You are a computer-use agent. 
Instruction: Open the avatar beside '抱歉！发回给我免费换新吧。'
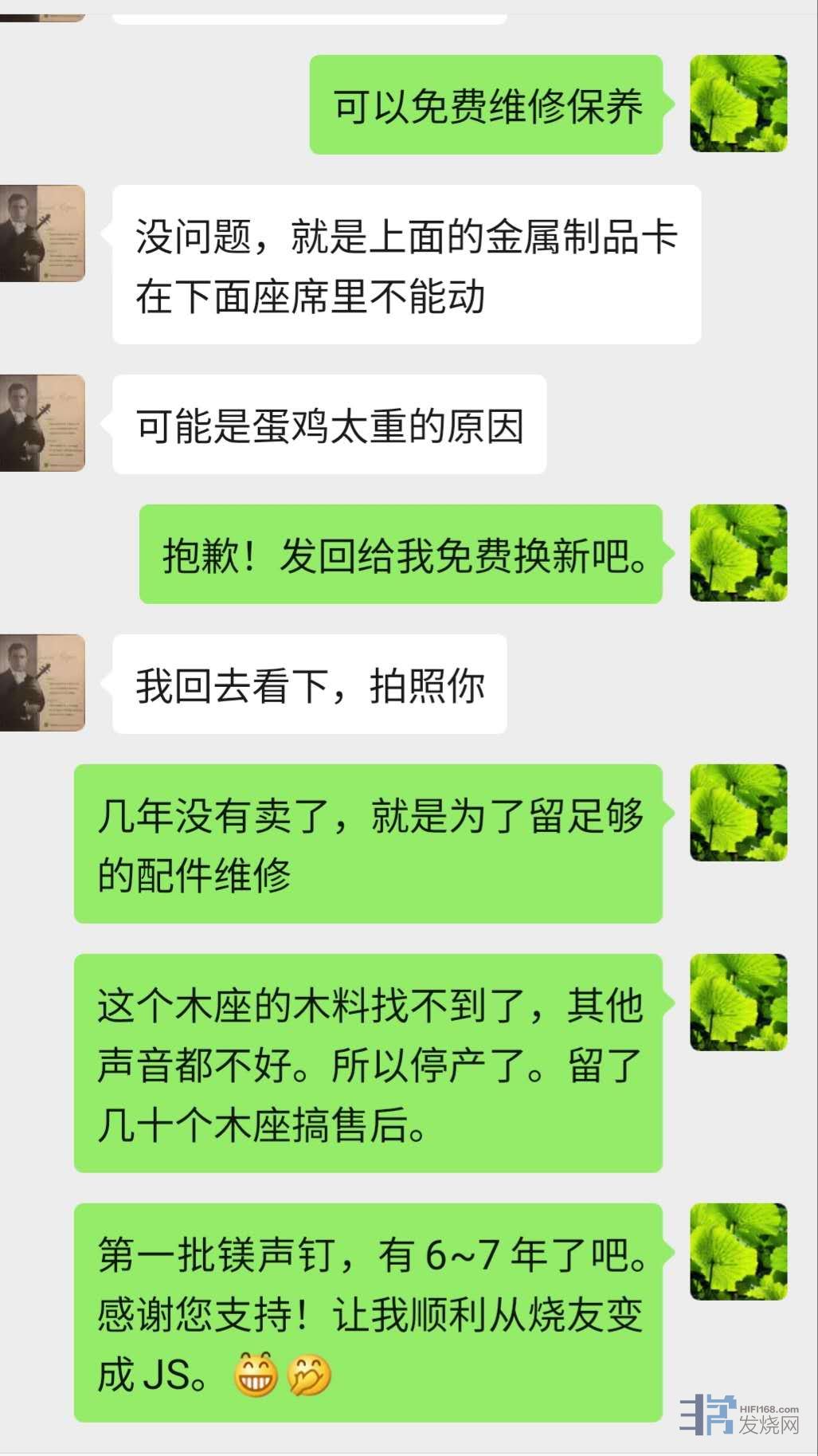pos(738,553)
